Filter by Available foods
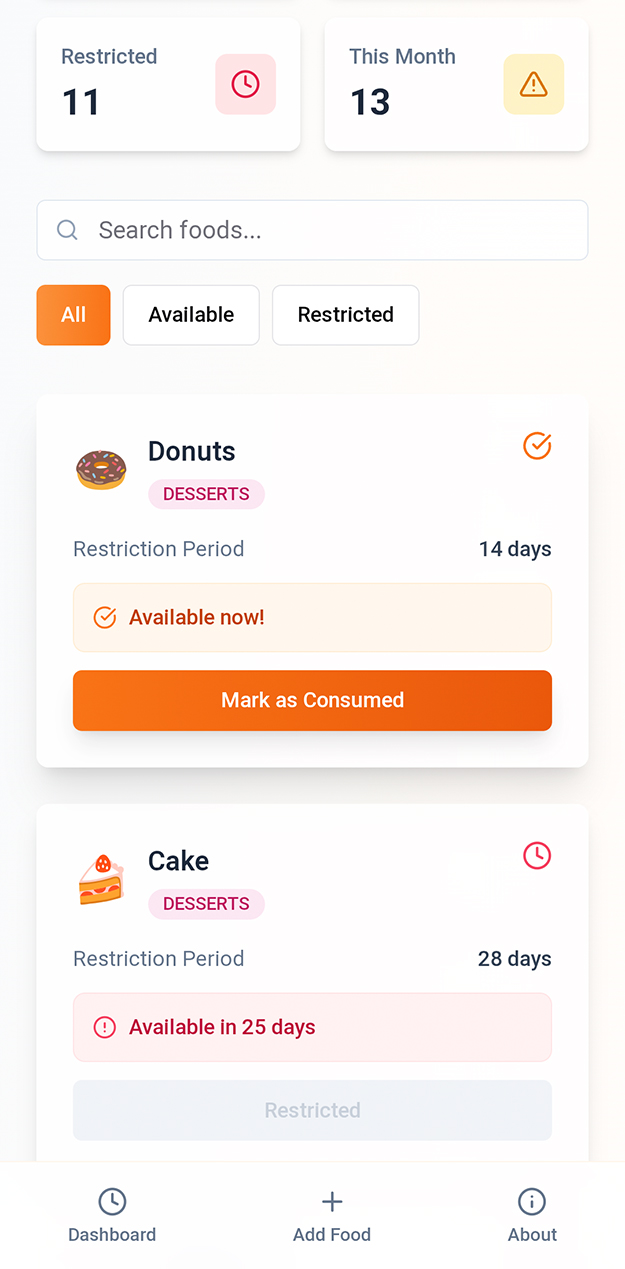Screen dimensions: 625x1269 pos(191,315)
